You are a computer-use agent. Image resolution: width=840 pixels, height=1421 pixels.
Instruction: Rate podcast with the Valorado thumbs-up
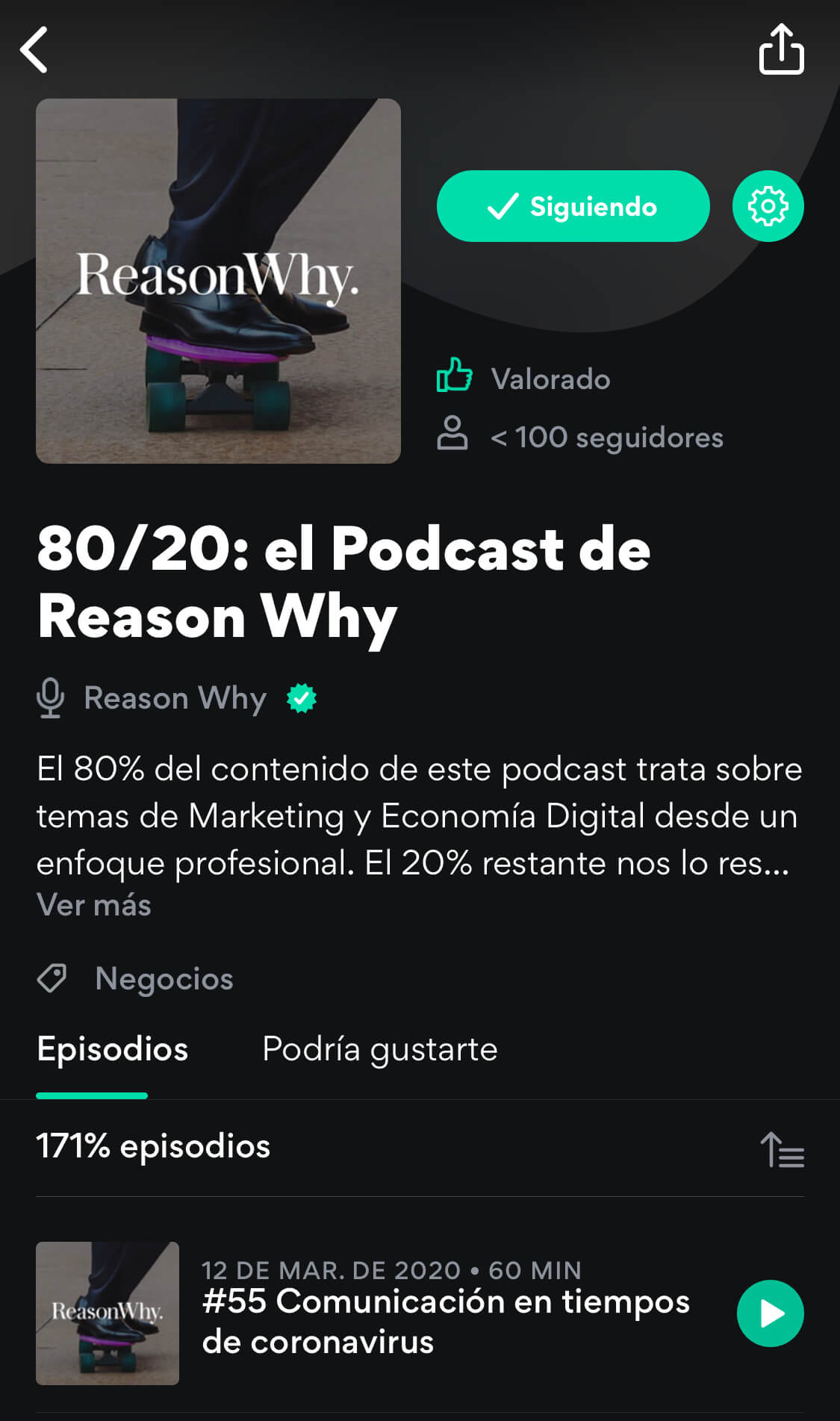point(455,376)
